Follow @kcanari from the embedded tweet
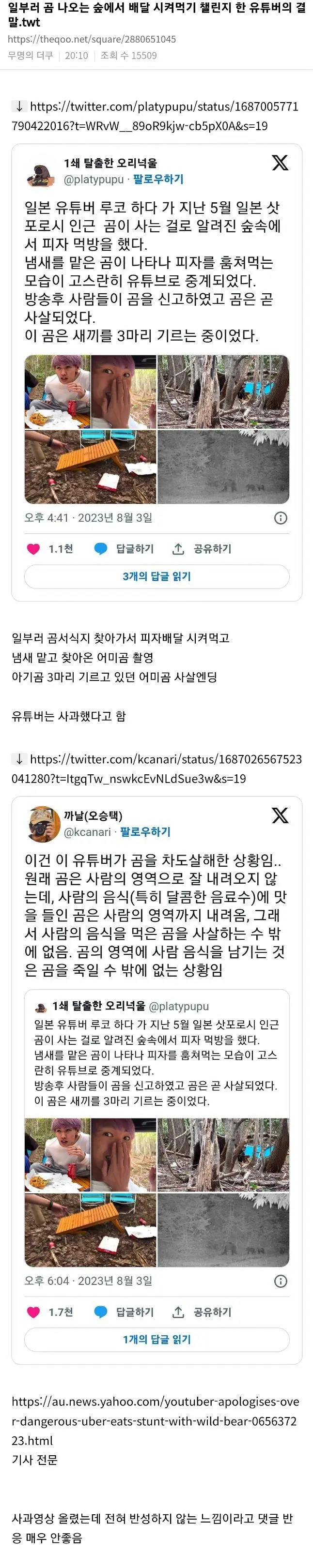 (145, 831)
